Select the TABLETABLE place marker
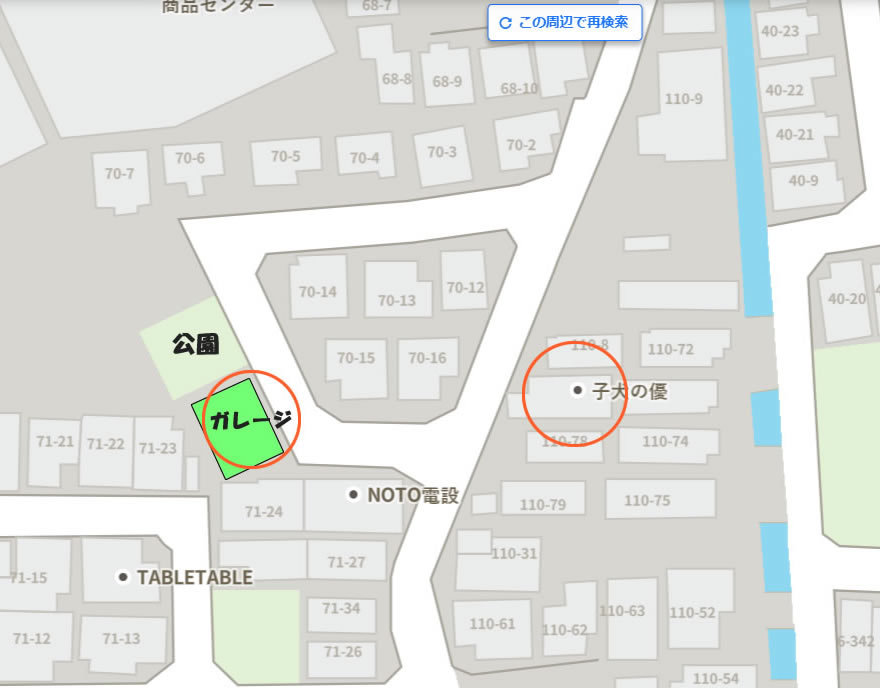The width and height of the screenshot is (880, 688). coord(123,577)
